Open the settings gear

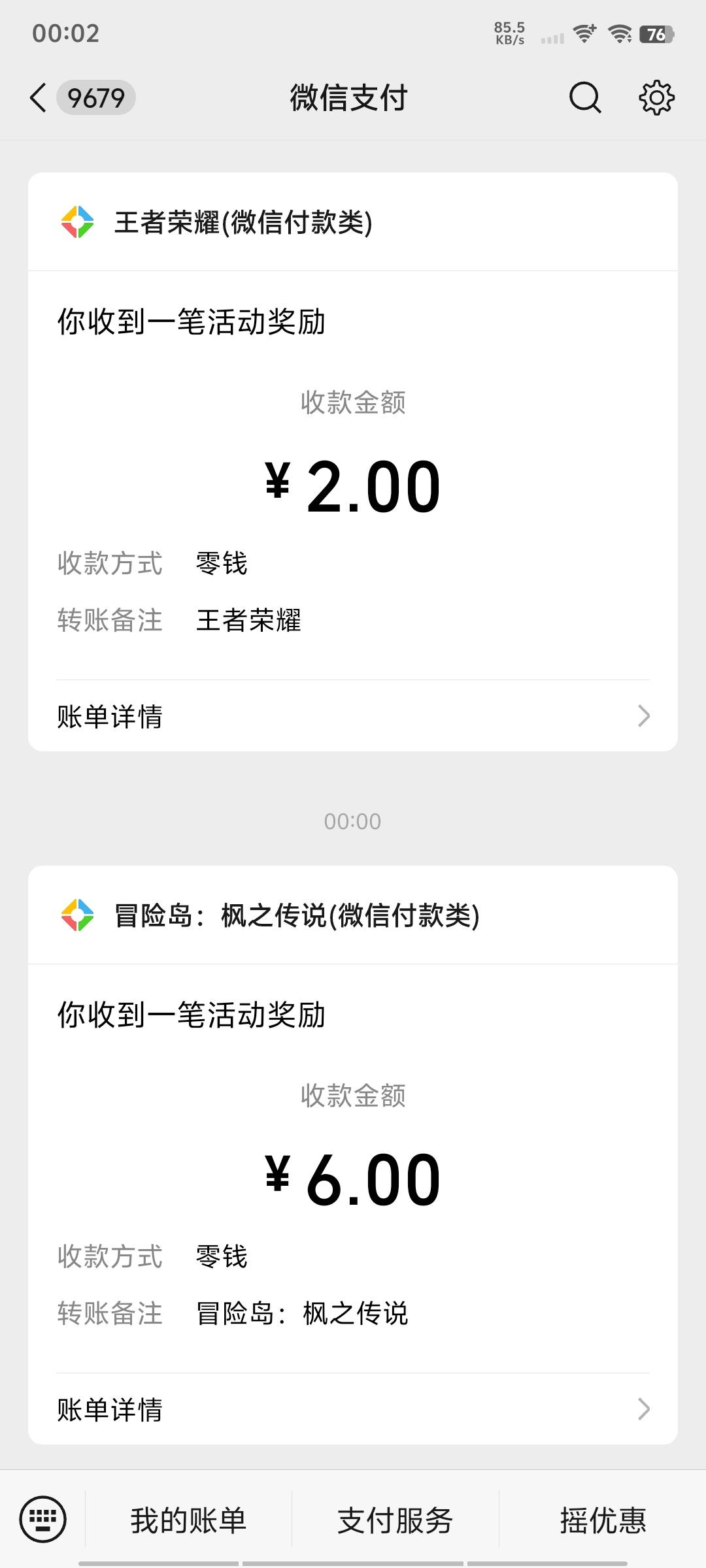click(656, 98)
